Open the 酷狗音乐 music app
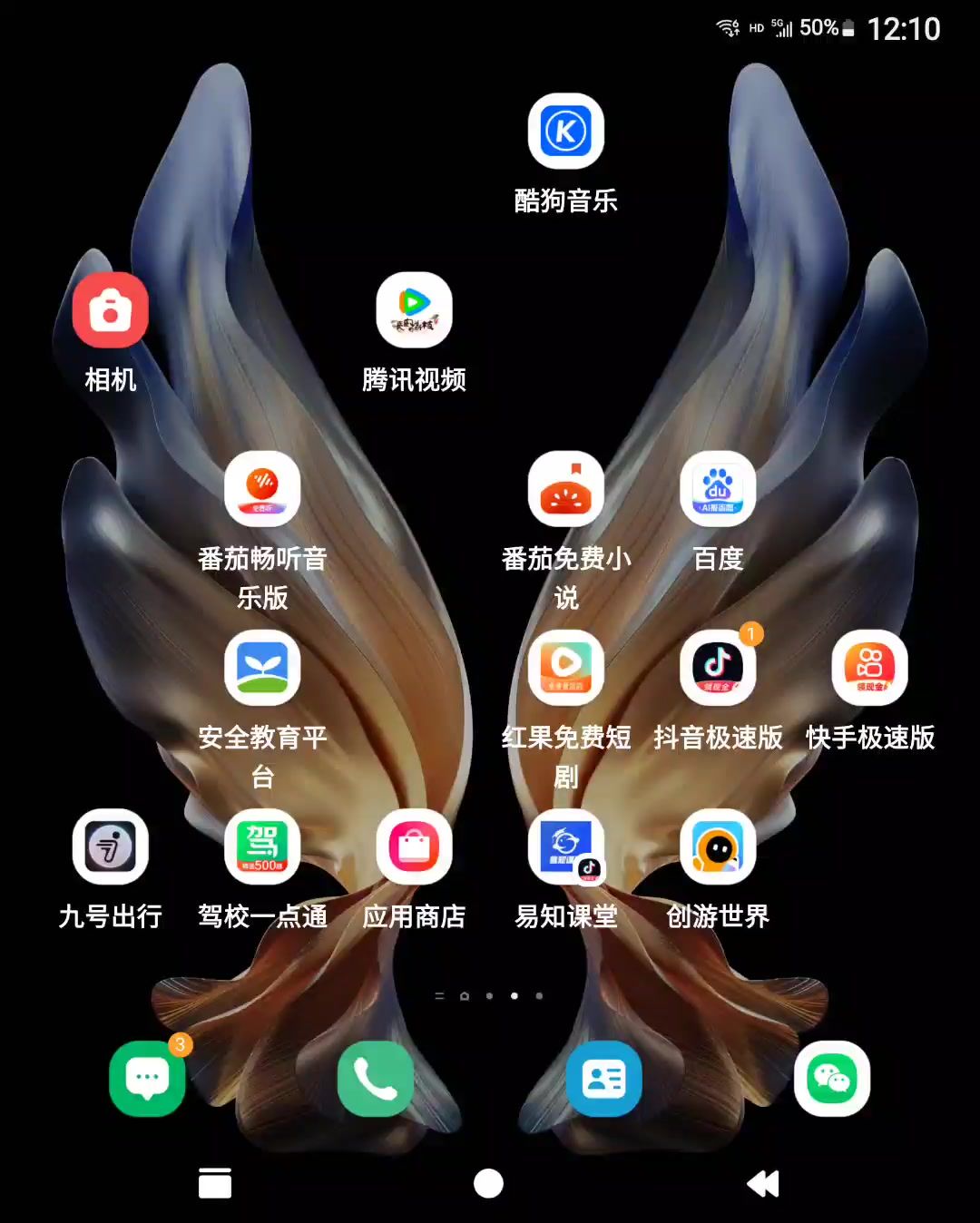Viewport: 980px width, 1223px height. tap(565, 132)
